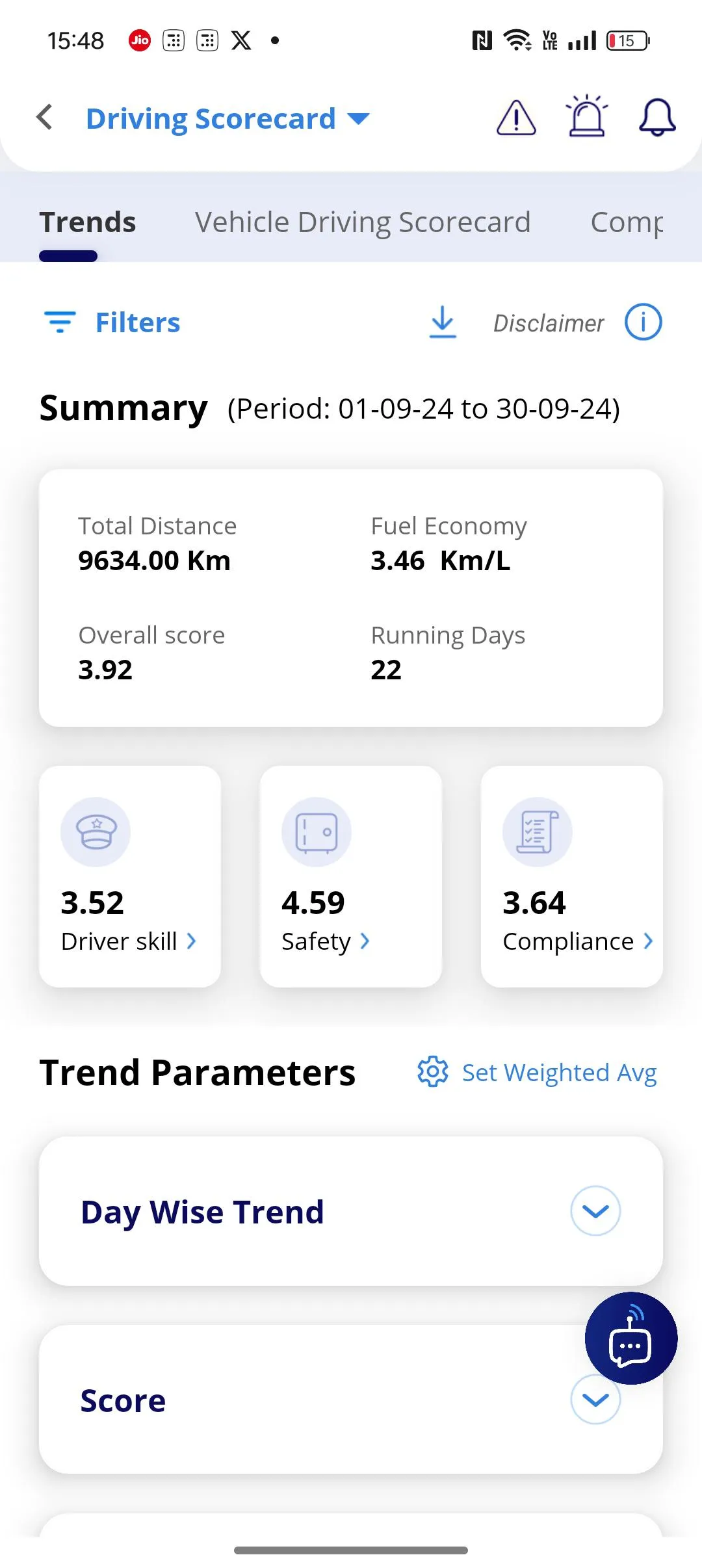This screenshot has width=702, height=1568.
Task: Select the Driver skill cap icon
Action: (96, 832)
